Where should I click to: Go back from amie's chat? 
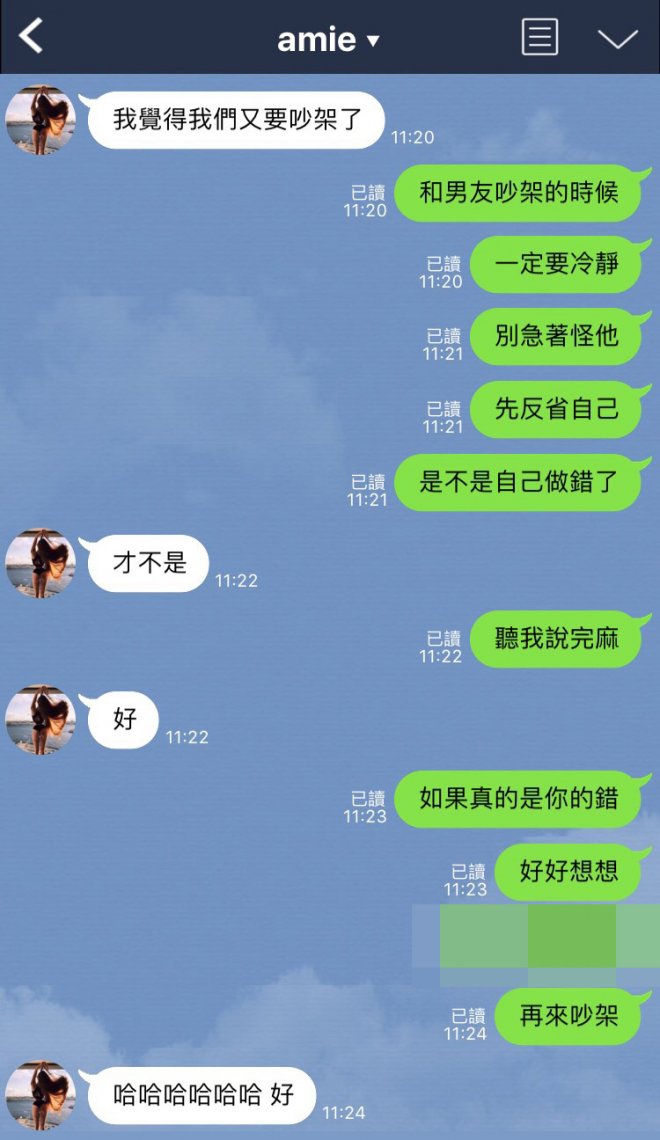click(32, 37)
